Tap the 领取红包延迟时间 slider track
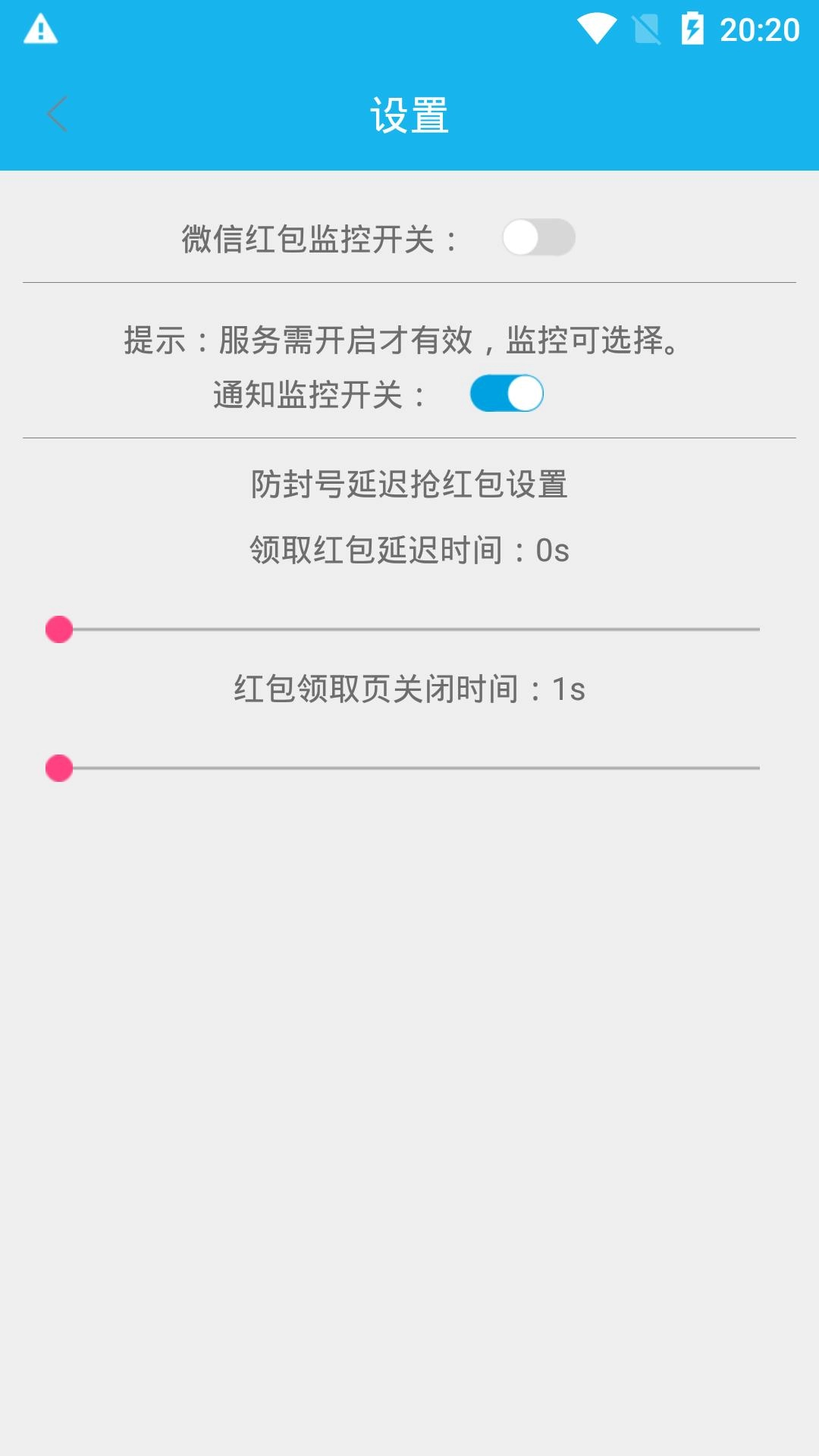This screenshot has height=1456, width=819. coord(409,629)
